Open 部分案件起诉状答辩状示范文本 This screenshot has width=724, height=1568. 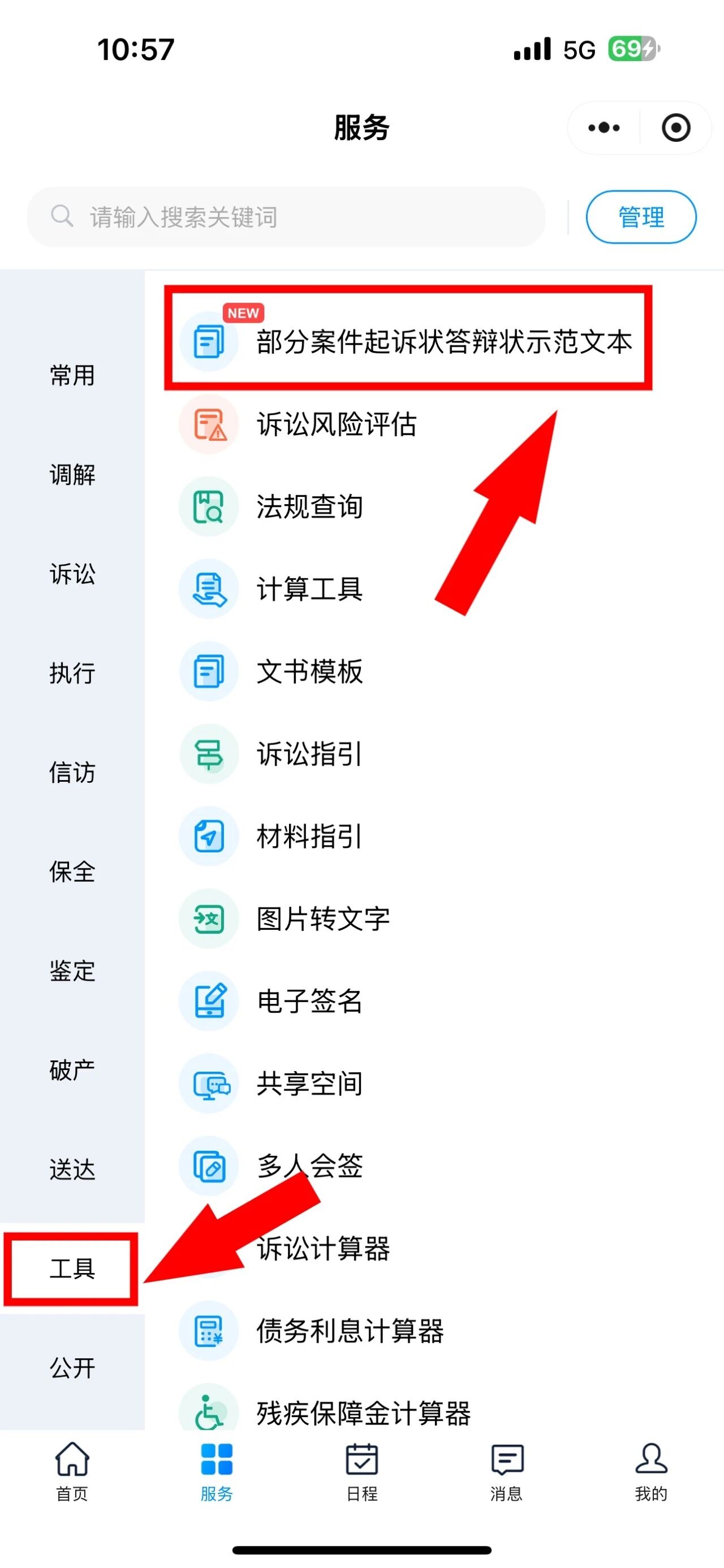pyautogui.click(x=406, y=341)
